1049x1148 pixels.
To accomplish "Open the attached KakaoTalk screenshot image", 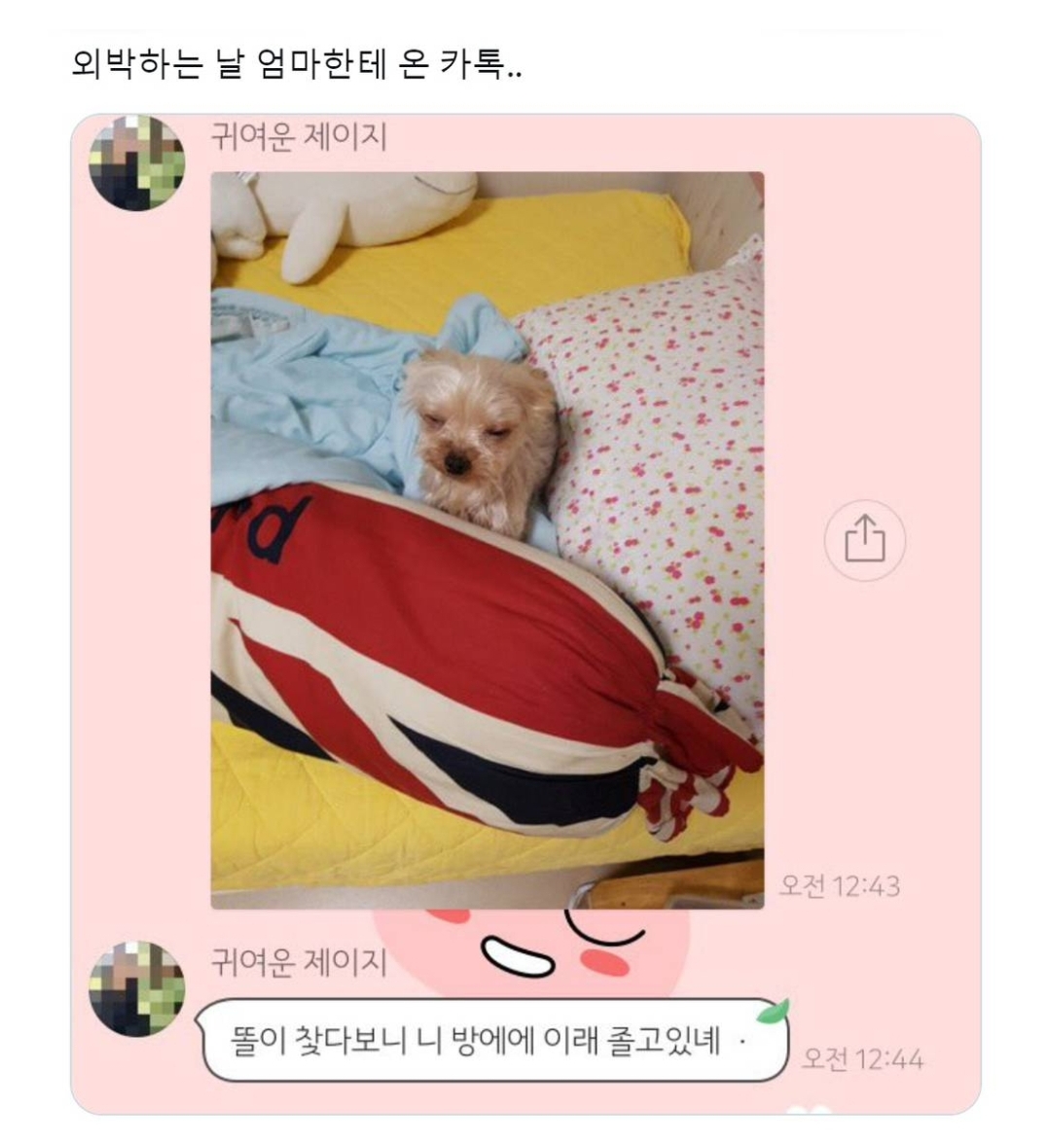I will click(525, 613).
